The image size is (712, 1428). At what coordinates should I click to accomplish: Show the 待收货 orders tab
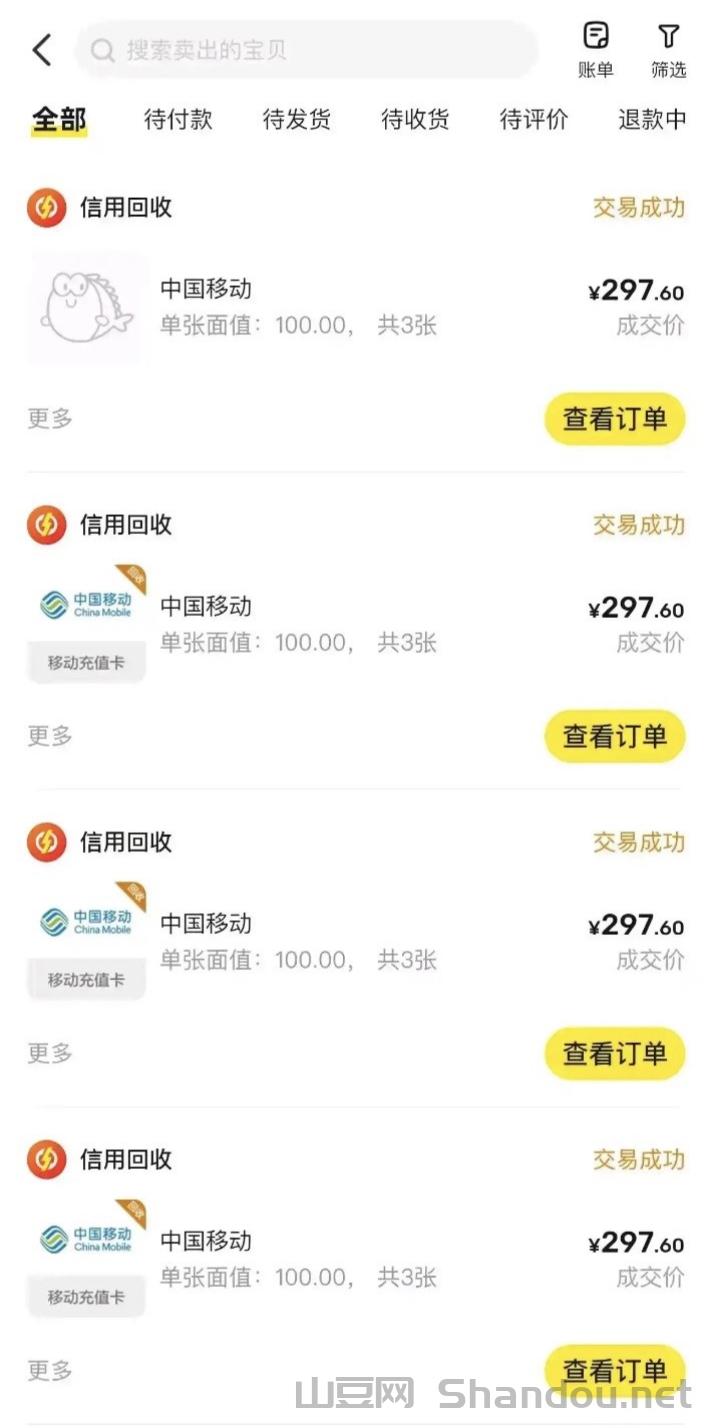click(415, 120)
